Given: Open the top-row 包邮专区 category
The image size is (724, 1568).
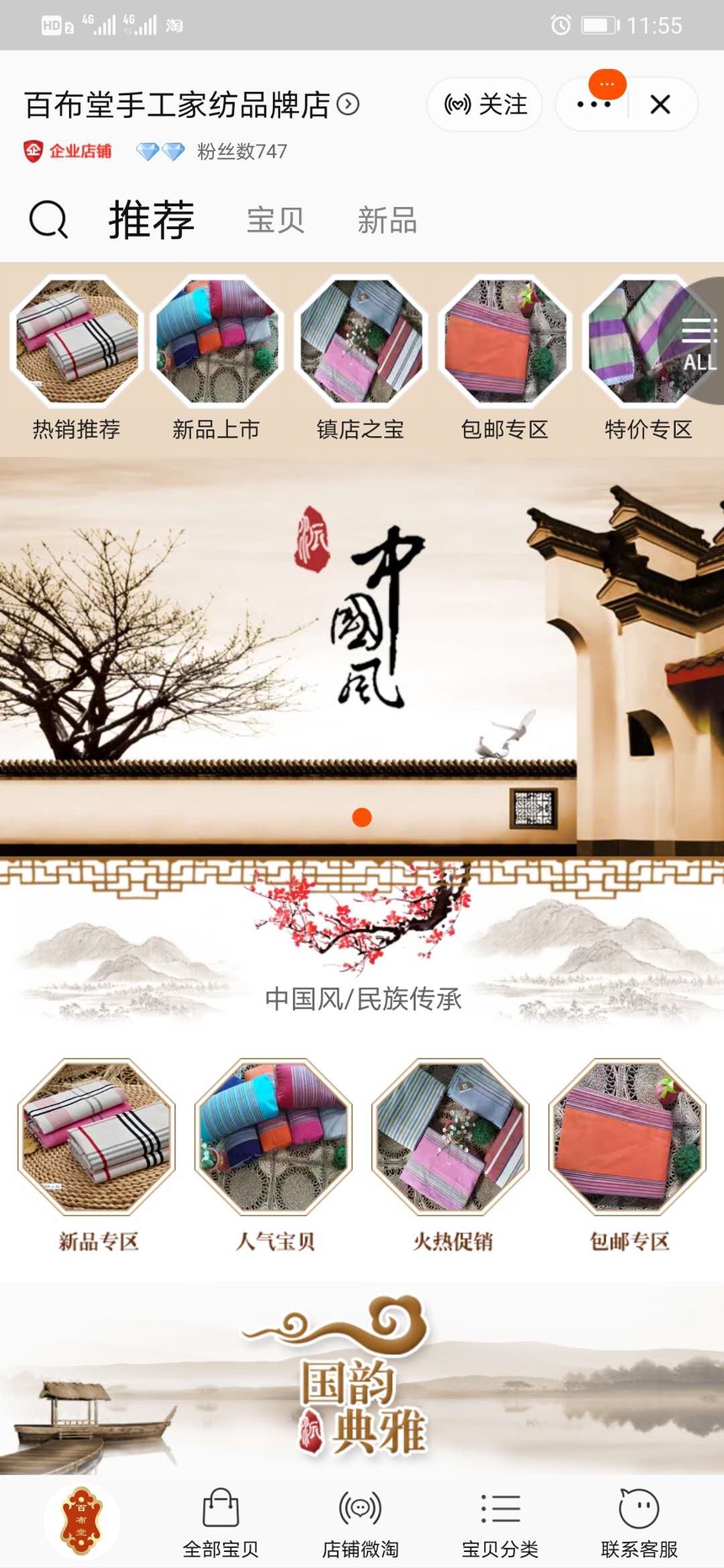Looking at the screenshot, I should click(504, 358).
